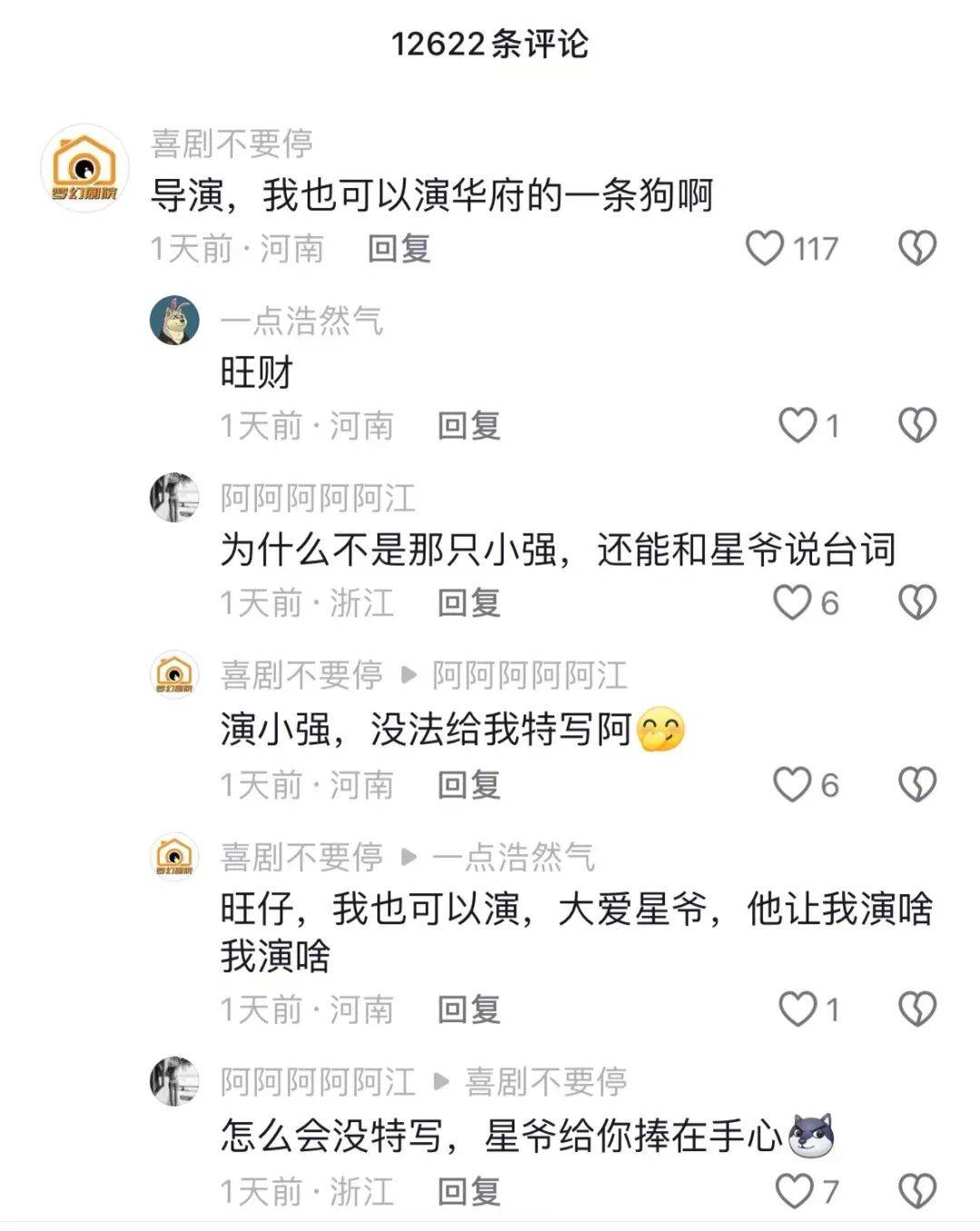Reply to "怎么会没特写" comment
Viewport: 980px width, 1231px height.
point(468,1191)
